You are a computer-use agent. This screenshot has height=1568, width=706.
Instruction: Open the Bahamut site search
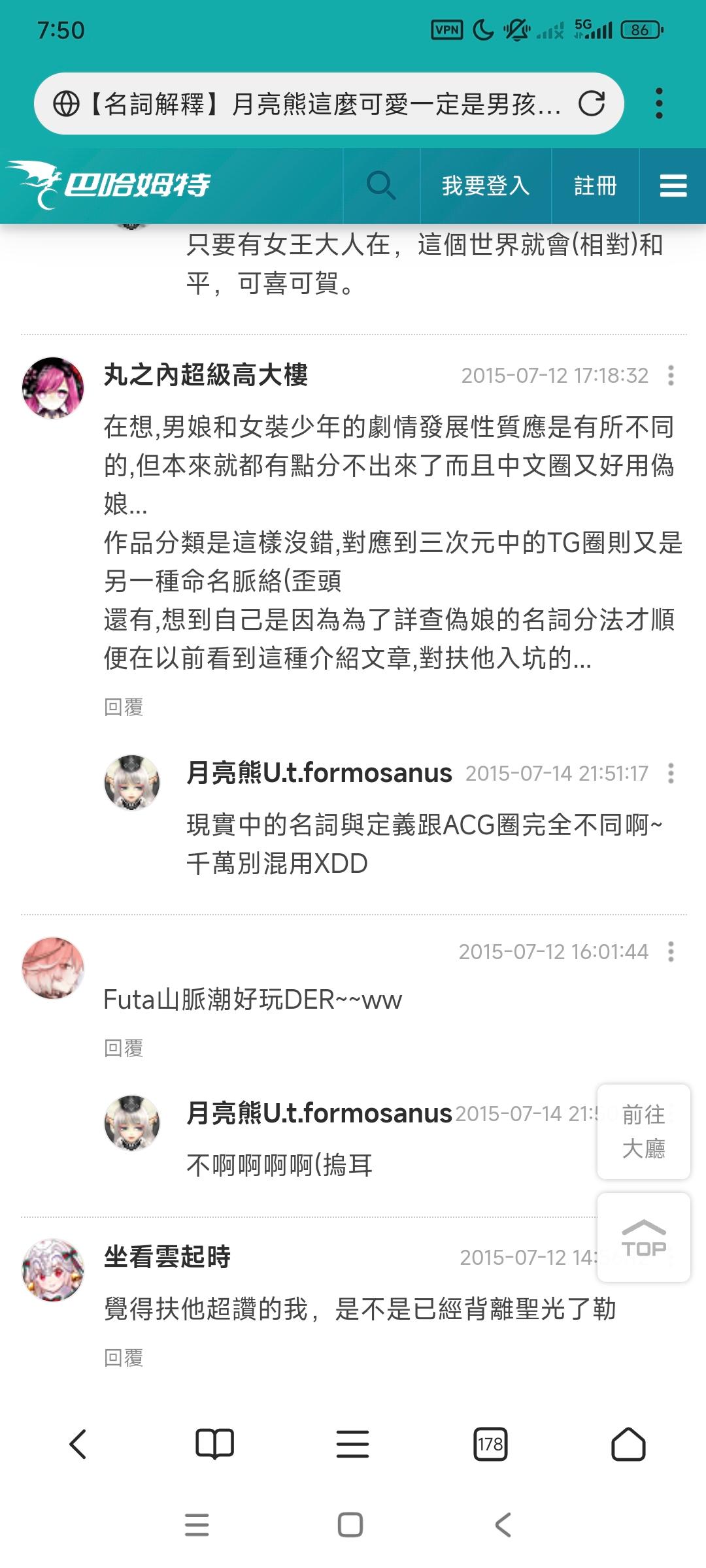(x=381, y=186)
